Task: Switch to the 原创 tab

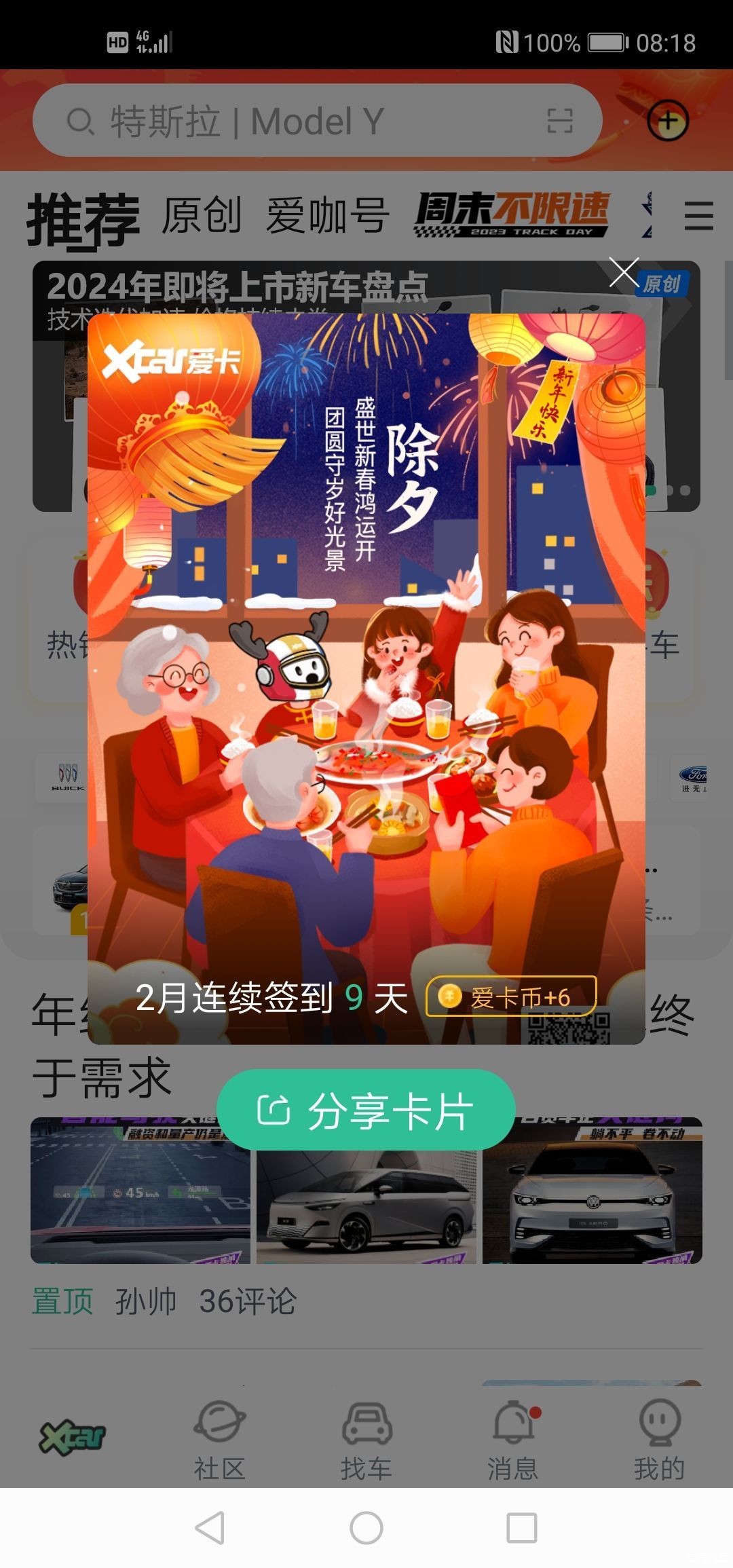Action: click(202, 216)
